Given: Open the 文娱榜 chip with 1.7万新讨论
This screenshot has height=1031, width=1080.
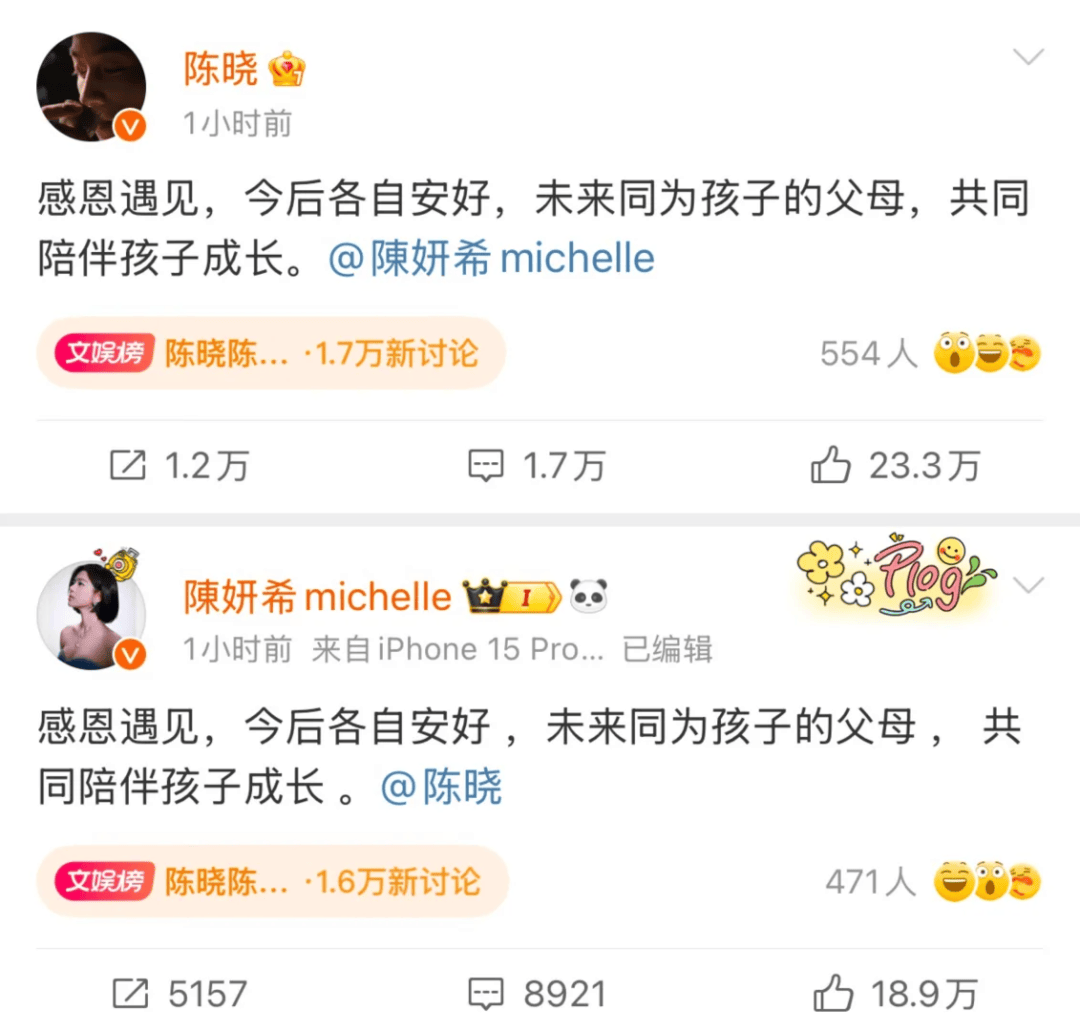Looking at the screenshot, I should click(270, 353).
